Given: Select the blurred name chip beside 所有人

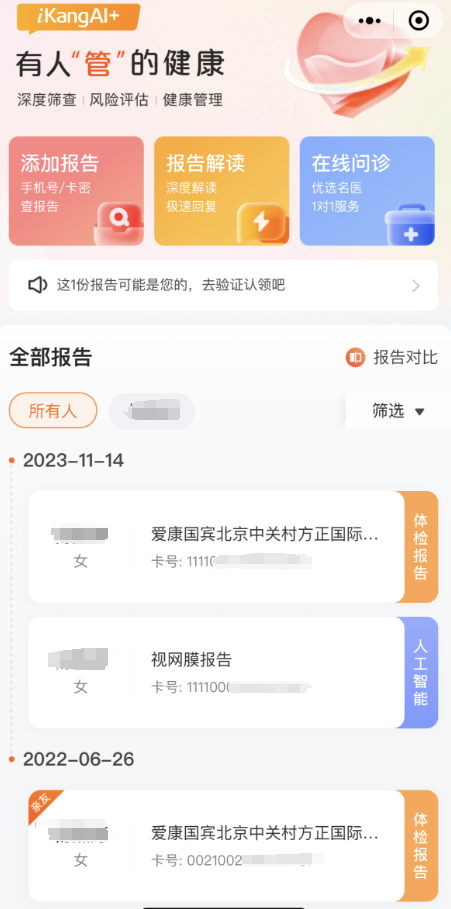Looking at the screenshot, I should (x=152, y=411).
